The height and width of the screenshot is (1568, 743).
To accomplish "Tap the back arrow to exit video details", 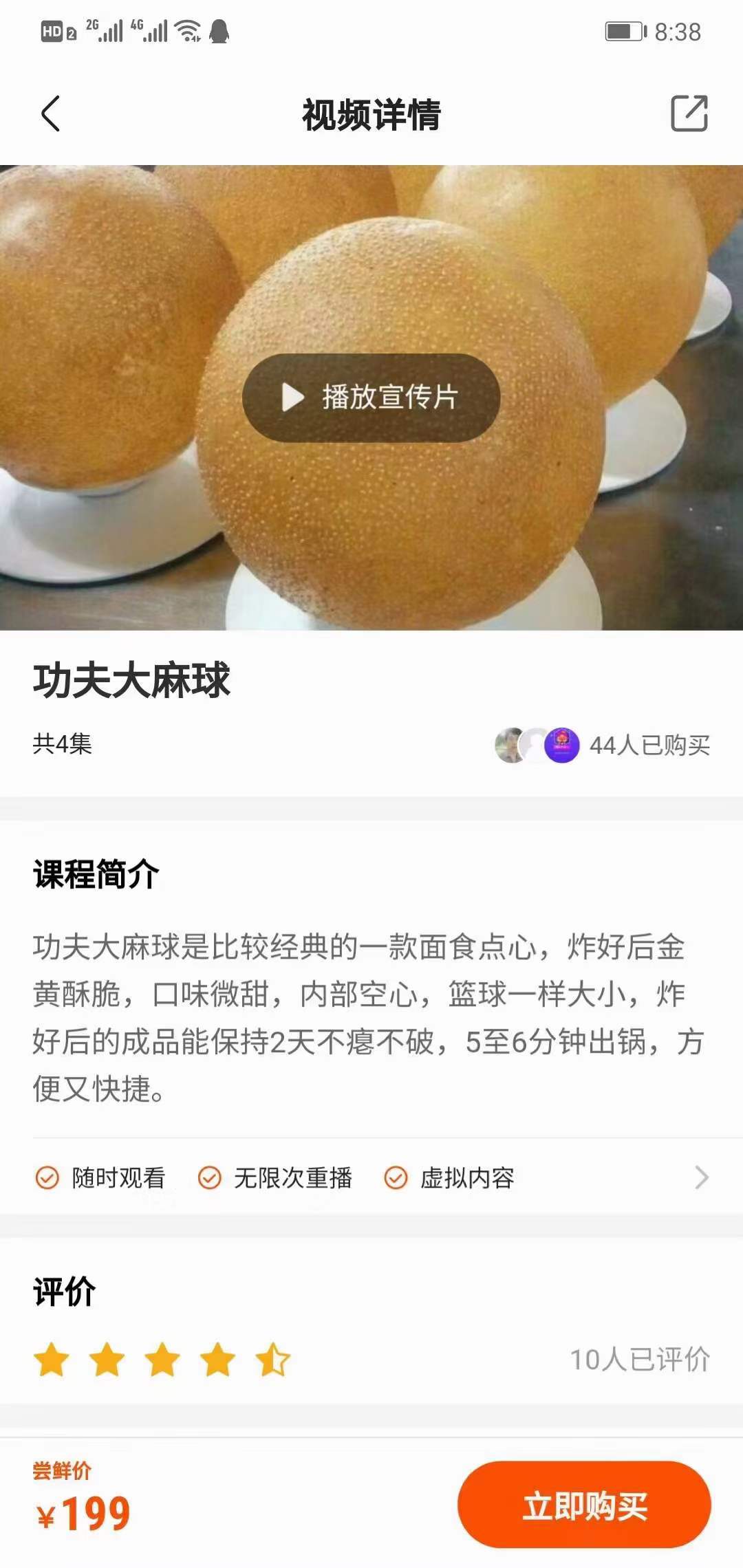I will click(x=50, y=112).
